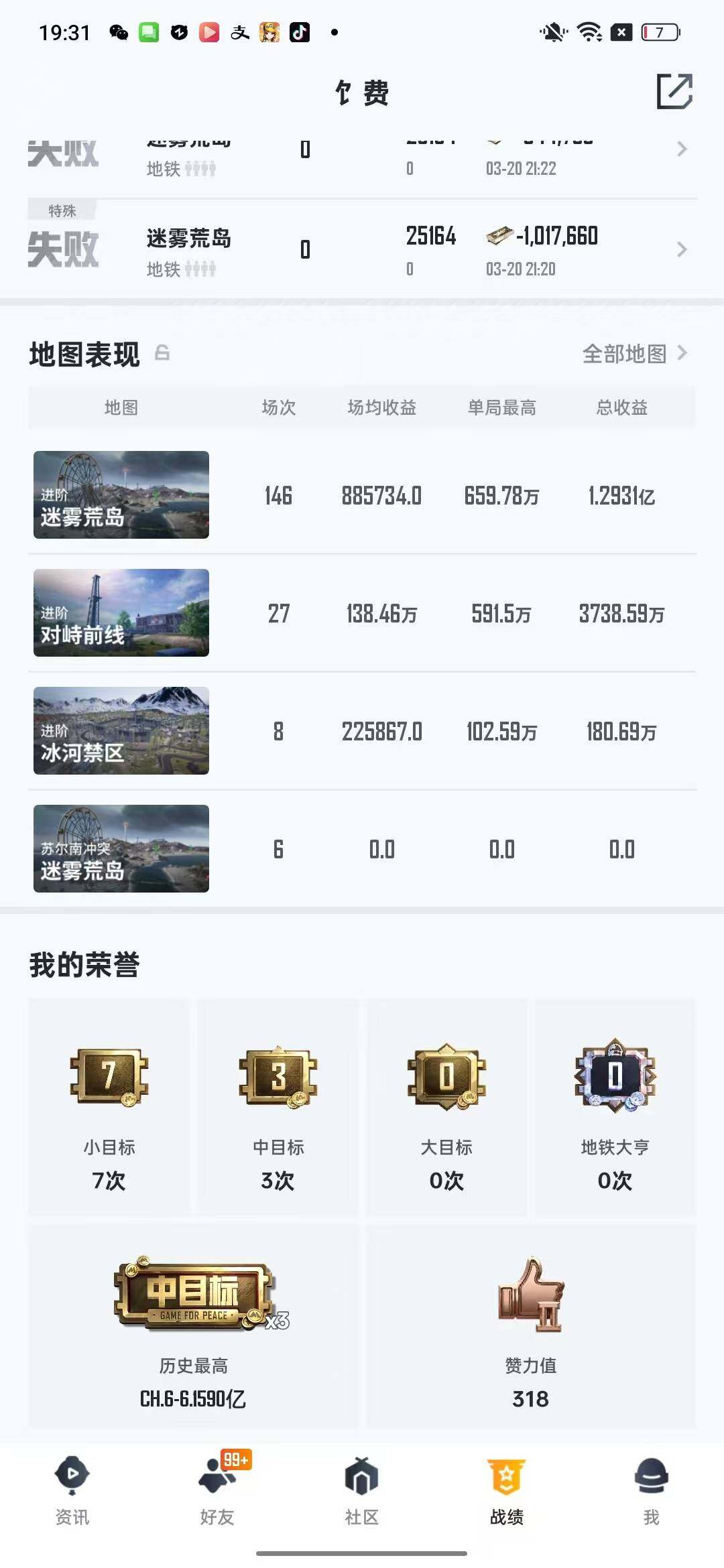Open the 全部地图 full map list
Image resolution: width=724 pixels, height=1568 pixels.
tap(622, 354)
